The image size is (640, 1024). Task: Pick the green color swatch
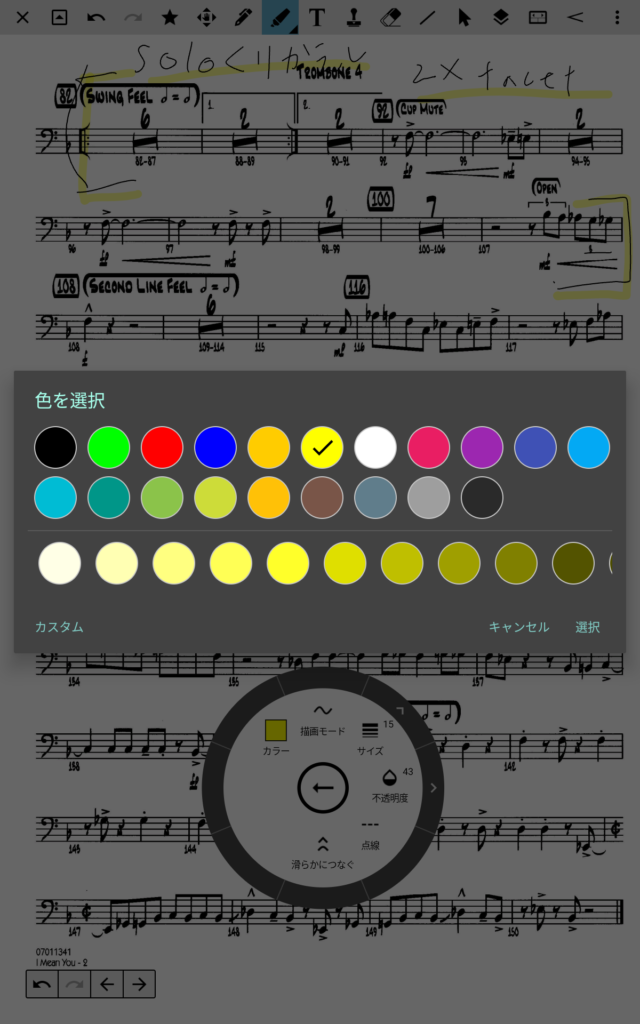click(x=109, y=447)
